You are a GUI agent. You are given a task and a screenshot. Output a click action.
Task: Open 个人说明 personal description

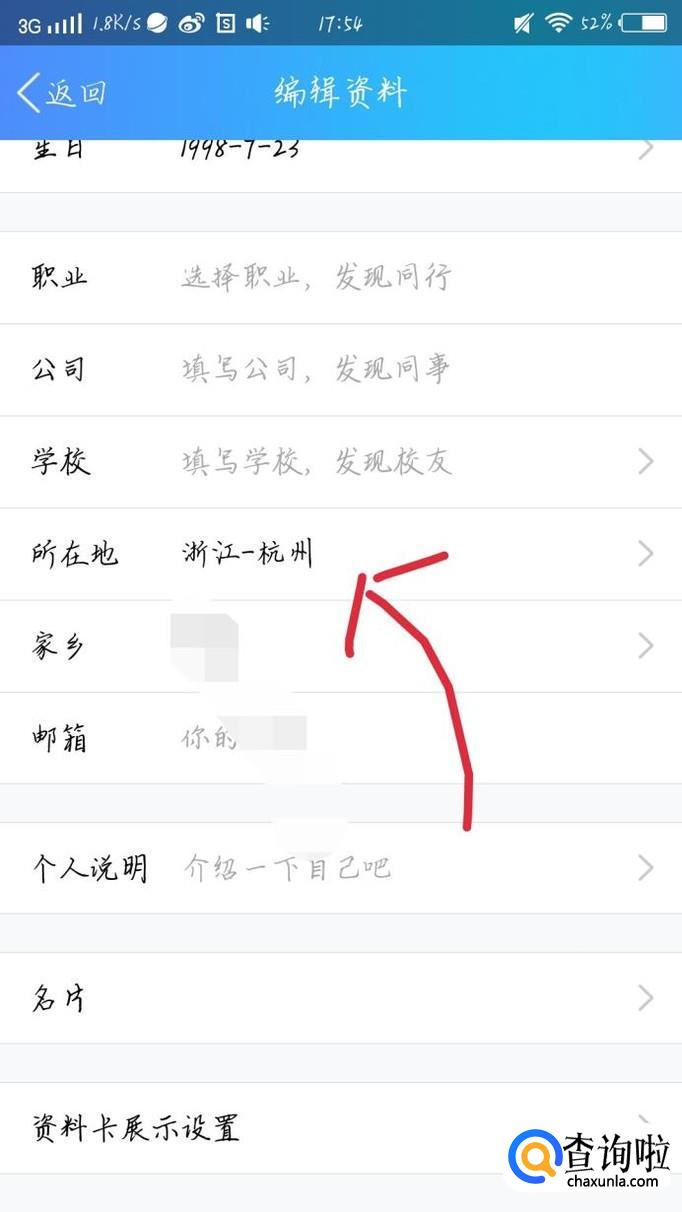pyautogui.click(x=341, y=868)
